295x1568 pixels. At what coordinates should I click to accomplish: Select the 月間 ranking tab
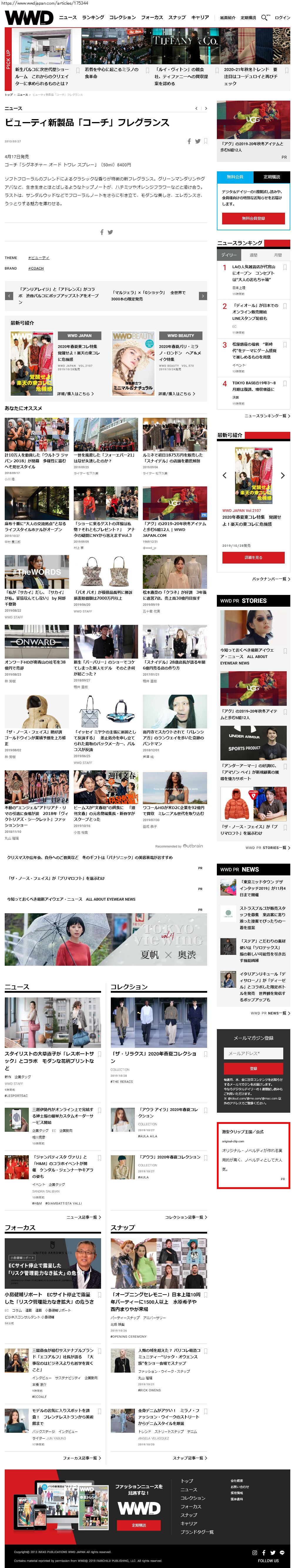coord(277,255)
